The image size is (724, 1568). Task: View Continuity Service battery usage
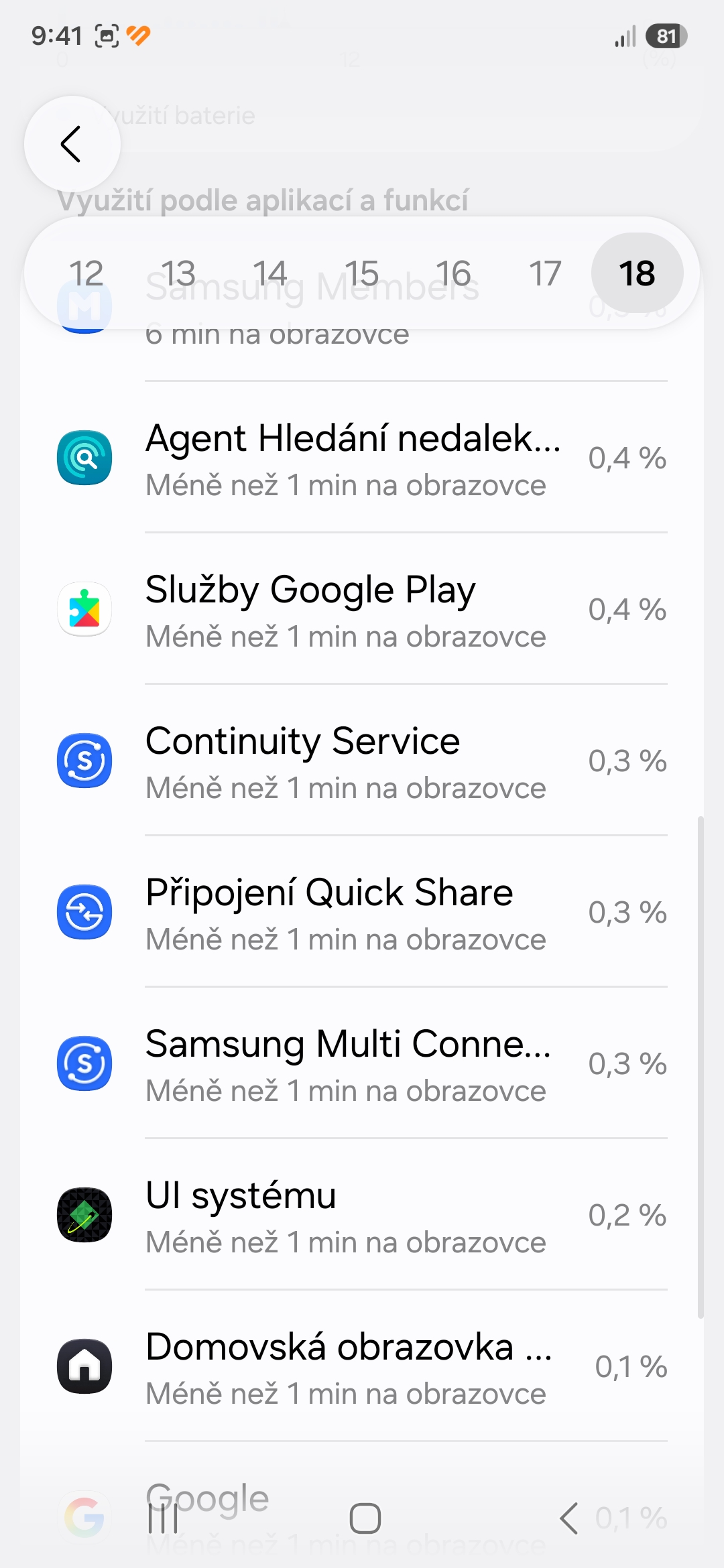(x=362, y=761)
